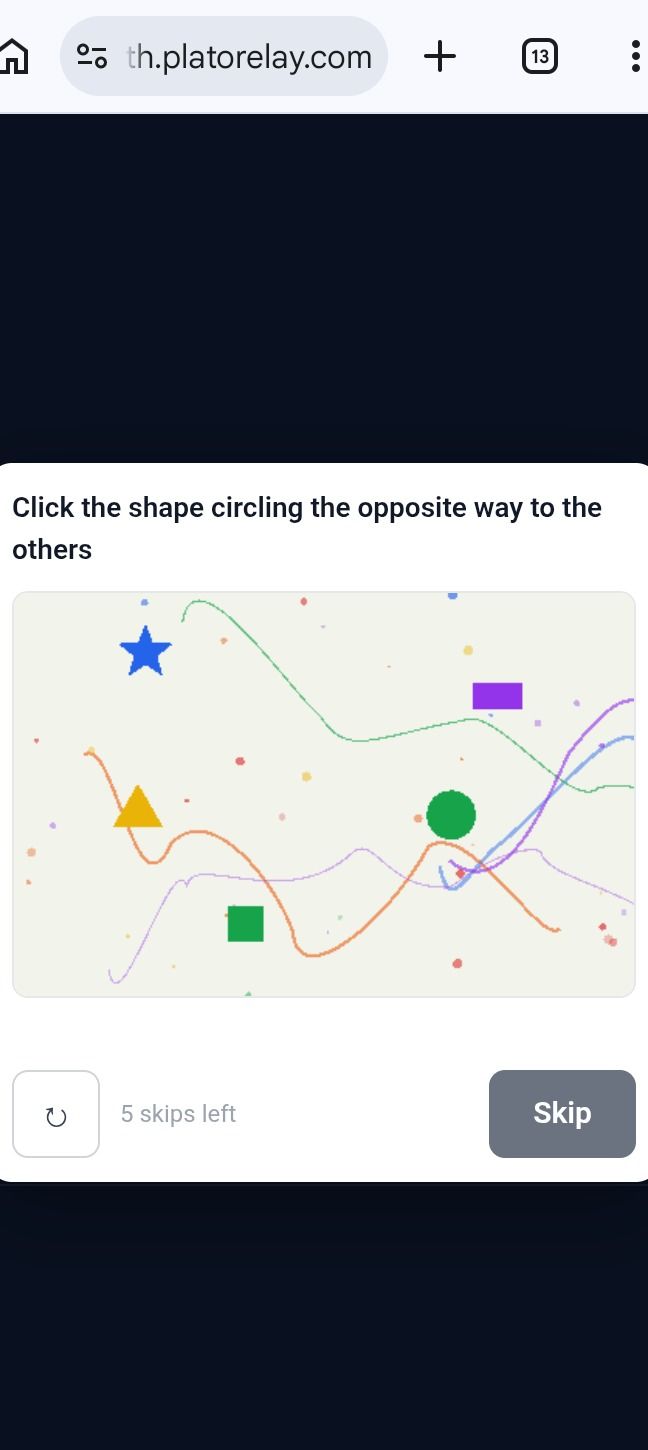Select the green circle shape
The image size is (648, 1450).
451,815
